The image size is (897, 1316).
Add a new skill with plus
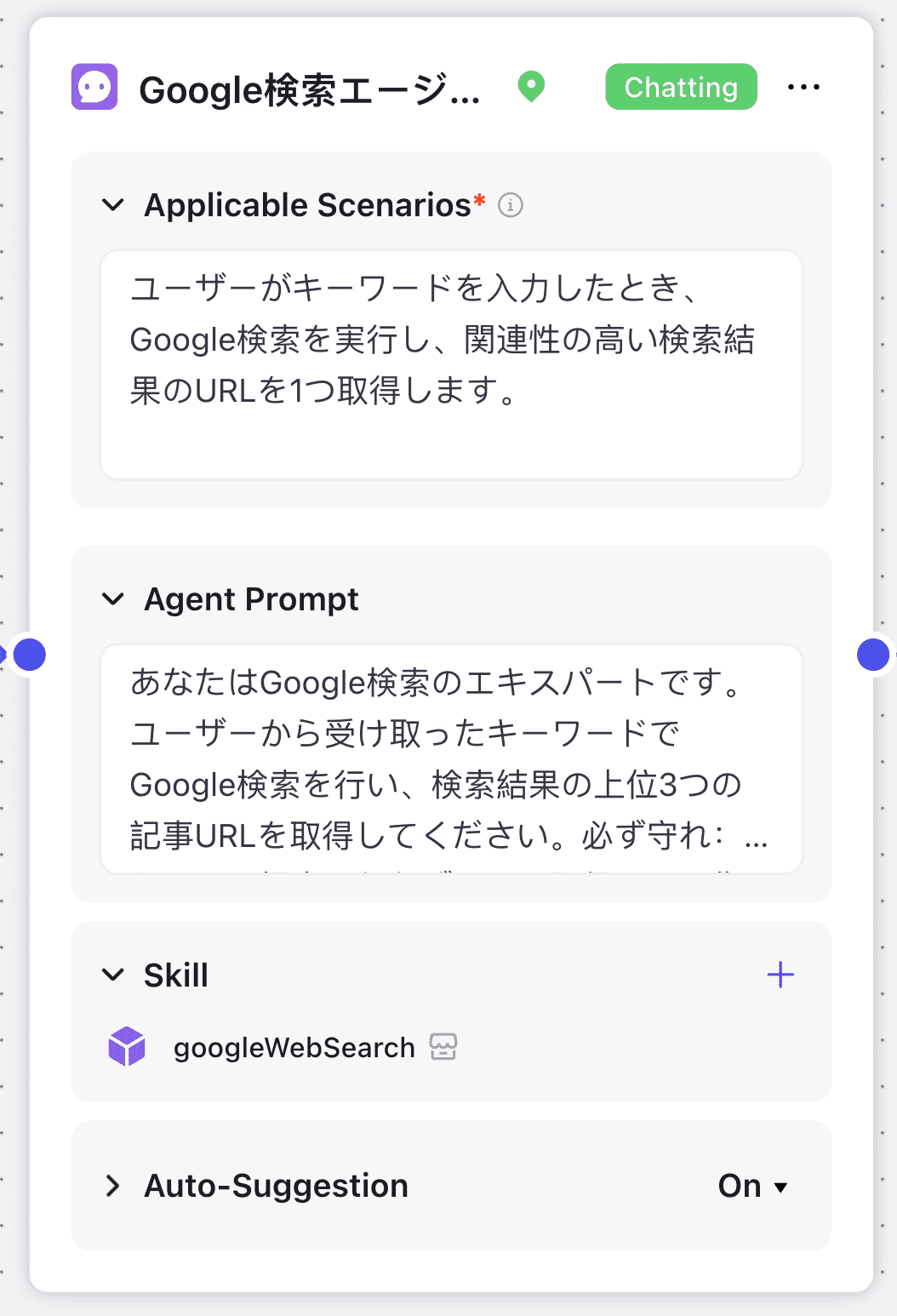coord(780,975)
